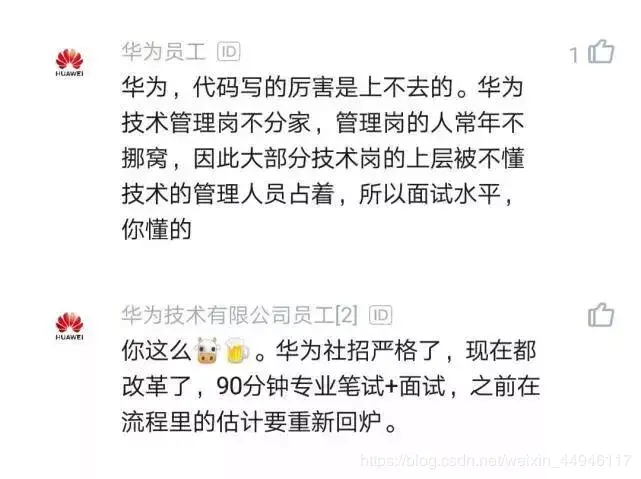Tap Huawei avatar beside 华为技术有限公司员工[2] comment

tap(69, 326)
